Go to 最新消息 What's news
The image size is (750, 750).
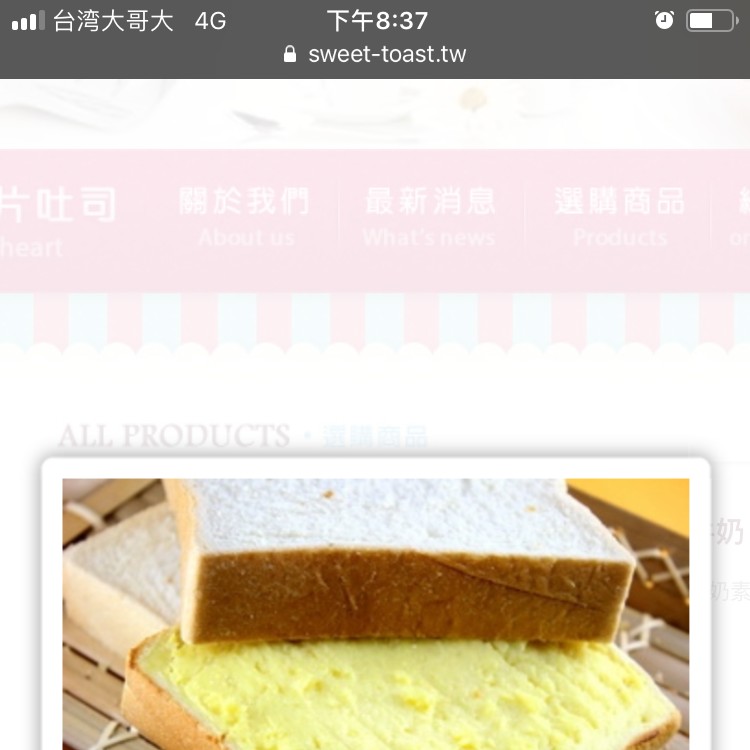coord(429,218)
